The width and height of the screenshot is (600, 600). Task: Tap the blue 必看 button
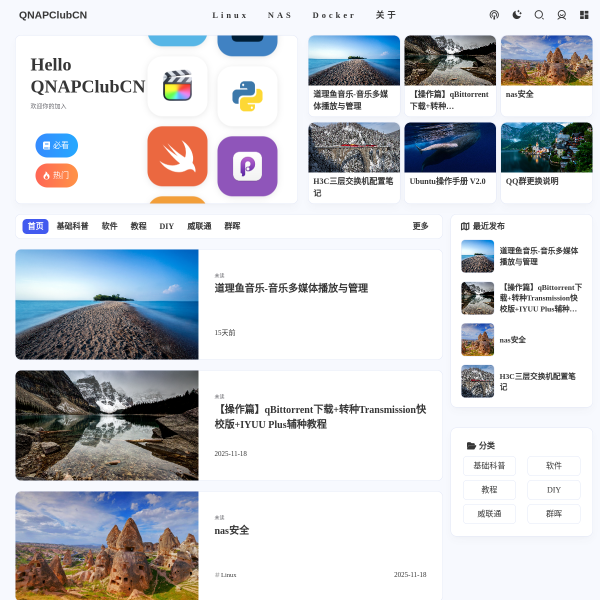pyautogui.click(x=56, y=145)
